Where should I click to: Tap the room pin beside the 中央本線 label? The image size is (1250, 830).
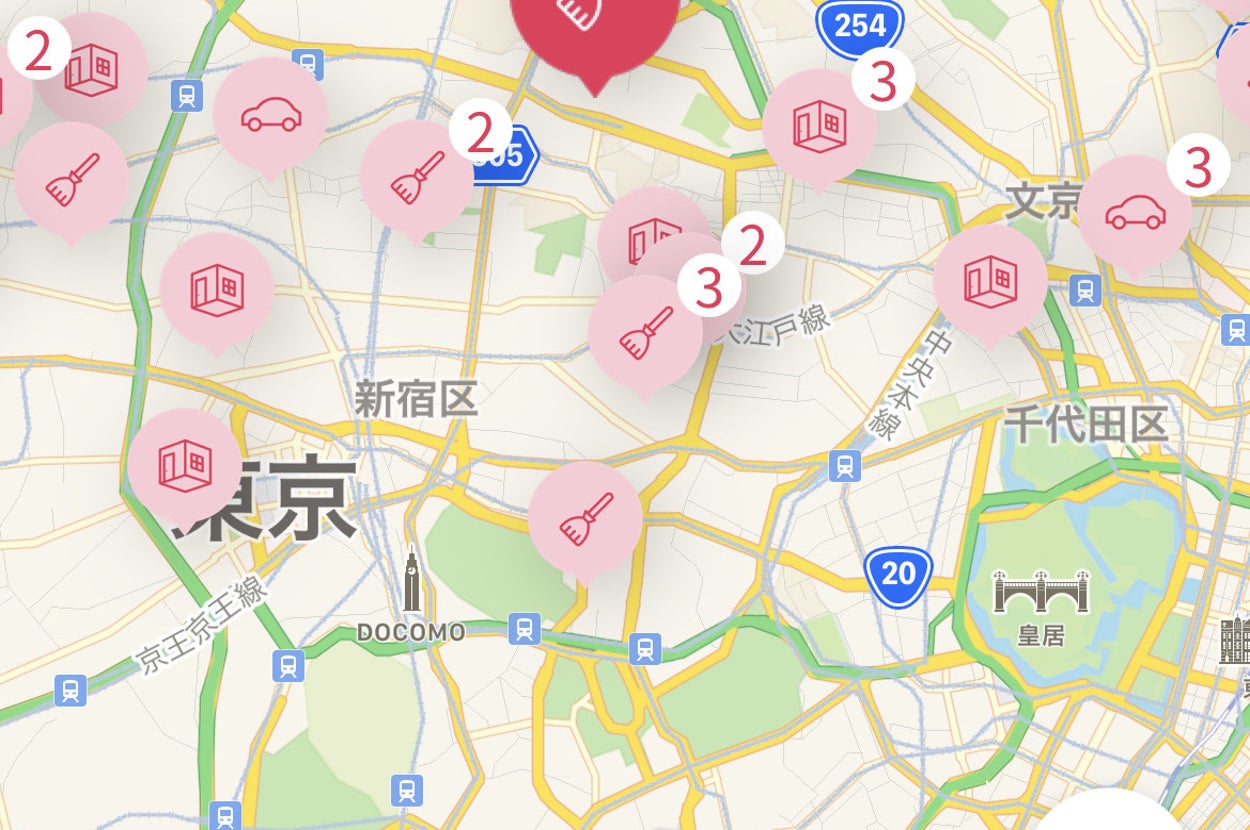990,281
